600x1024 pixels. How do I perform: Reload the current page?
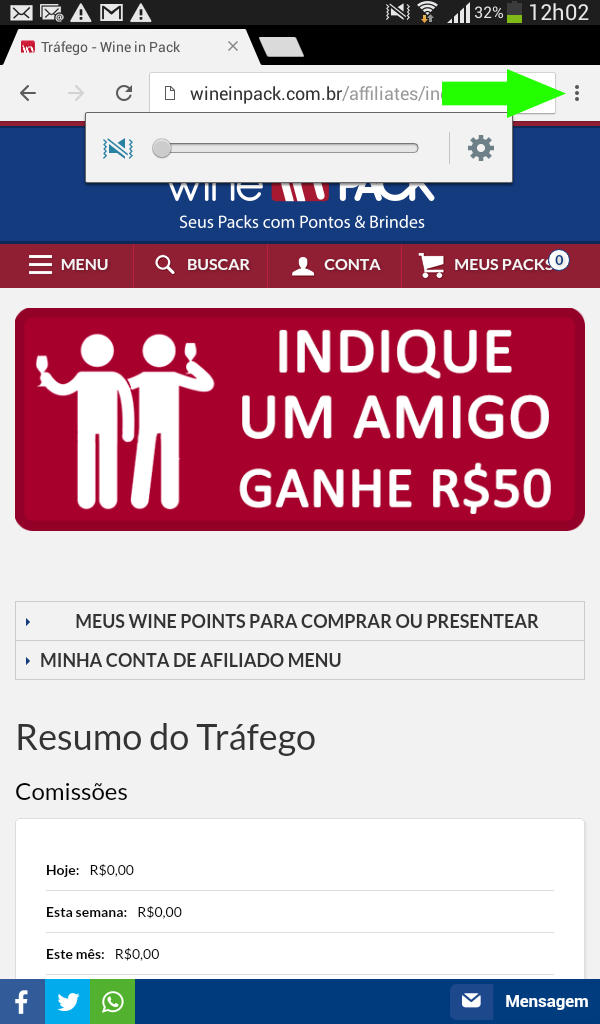pyautogui.click(x=124, y=93)
